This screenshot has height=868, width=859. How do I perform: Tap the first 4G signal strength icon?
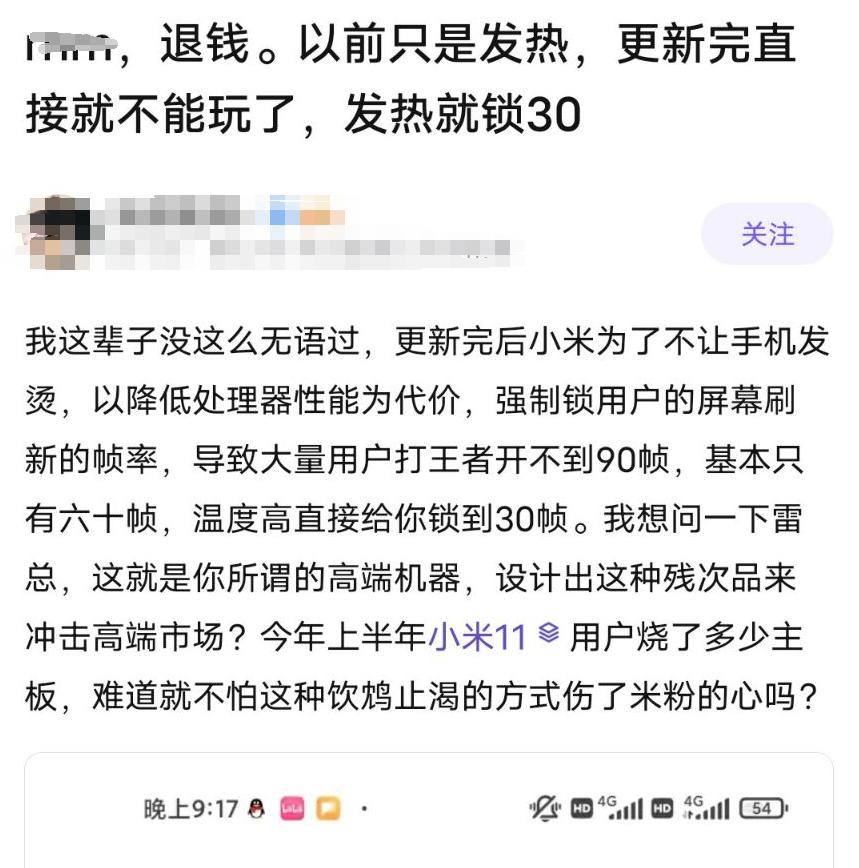point(620,808)
